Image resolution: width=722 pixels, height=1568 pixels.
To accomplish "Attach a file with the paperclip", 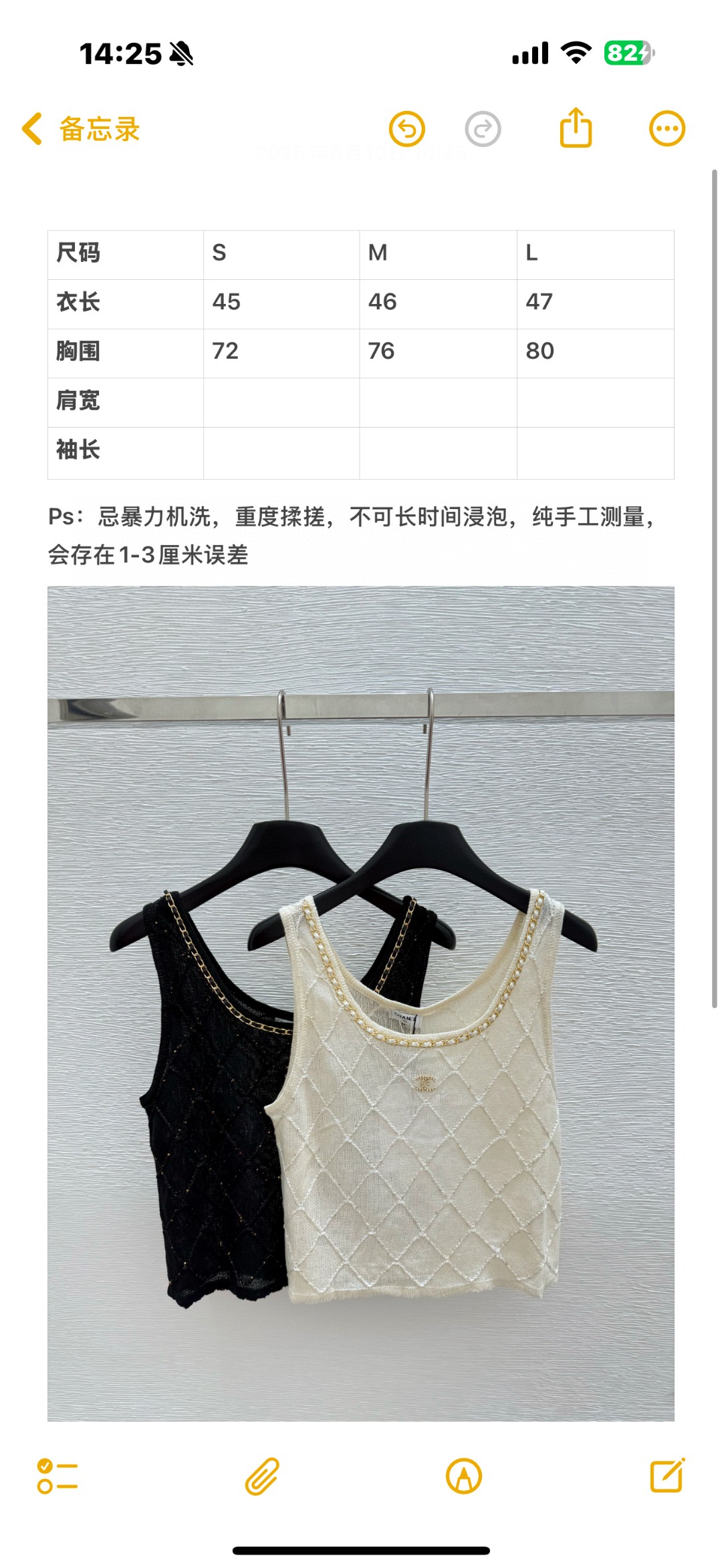I will 262,1476.
